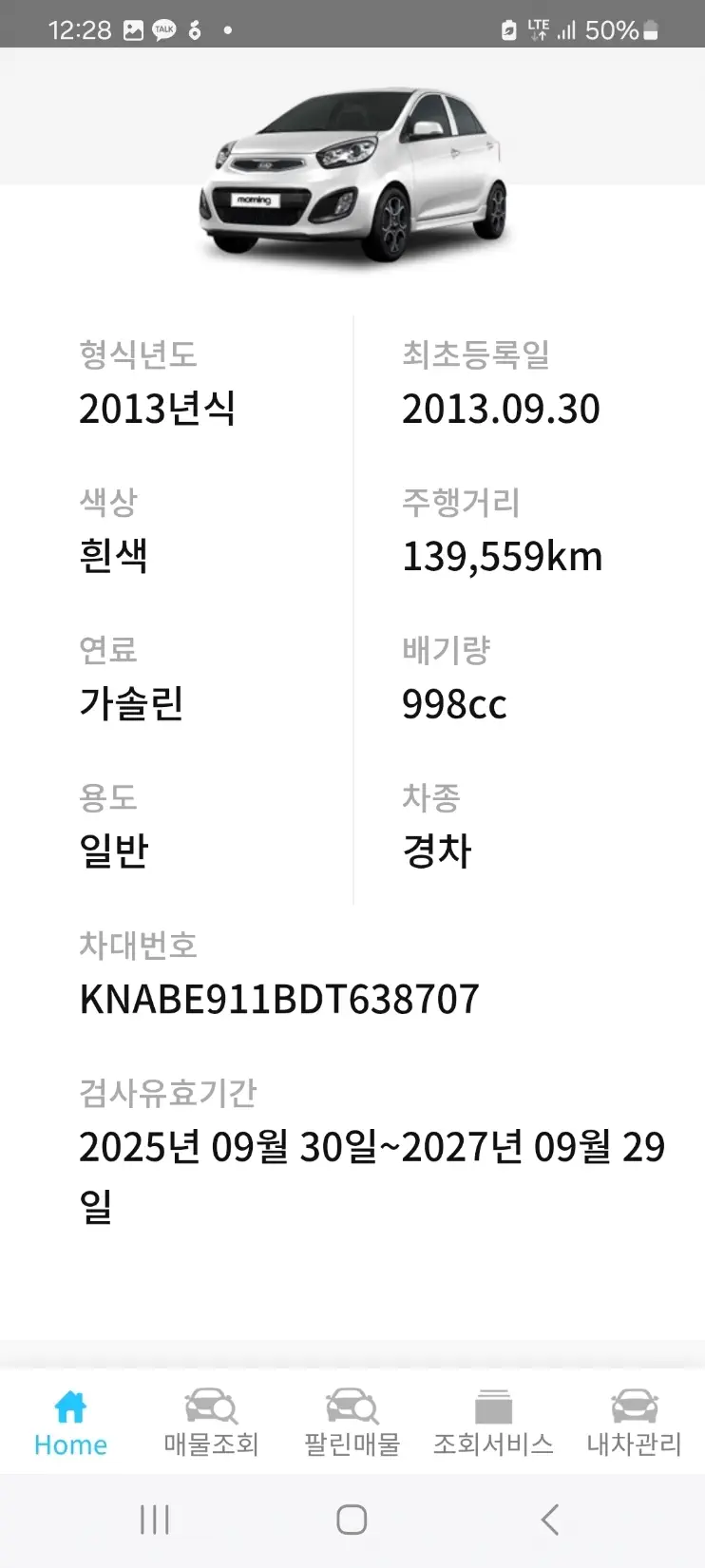Open the 팔린매물 tab
Viewport: 705px width, 1568px height.
352,1423
